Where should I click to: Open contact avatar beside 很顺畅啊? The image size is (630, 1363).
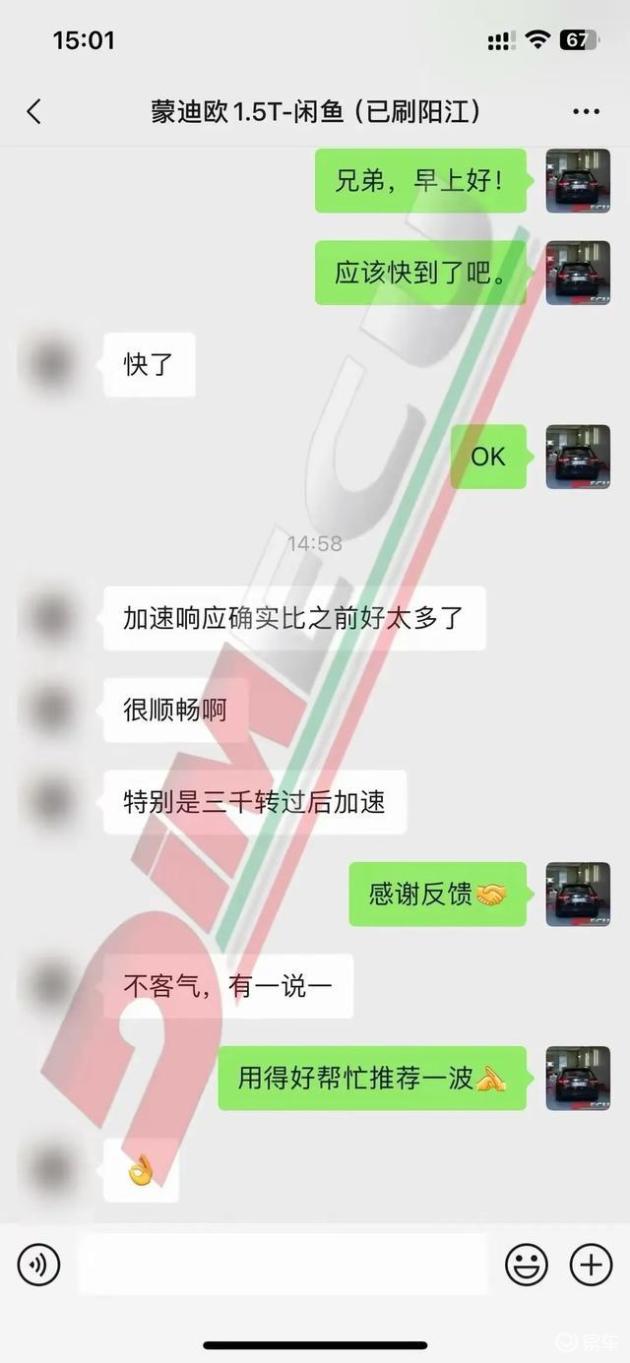(x=50, y=710)
